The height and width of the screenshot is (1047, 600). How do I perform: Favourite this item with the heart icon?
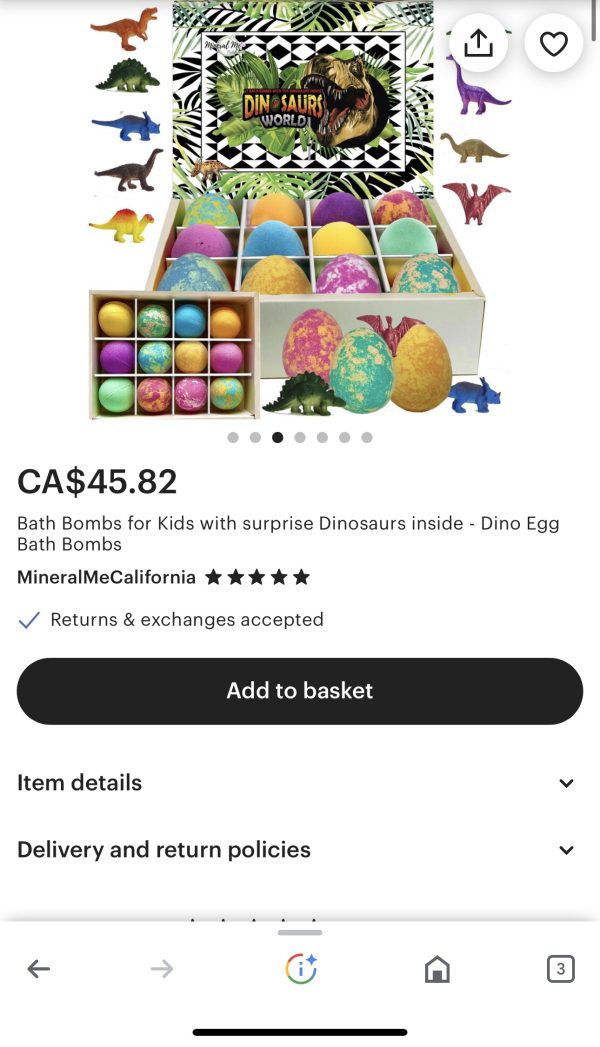point(553,43)
